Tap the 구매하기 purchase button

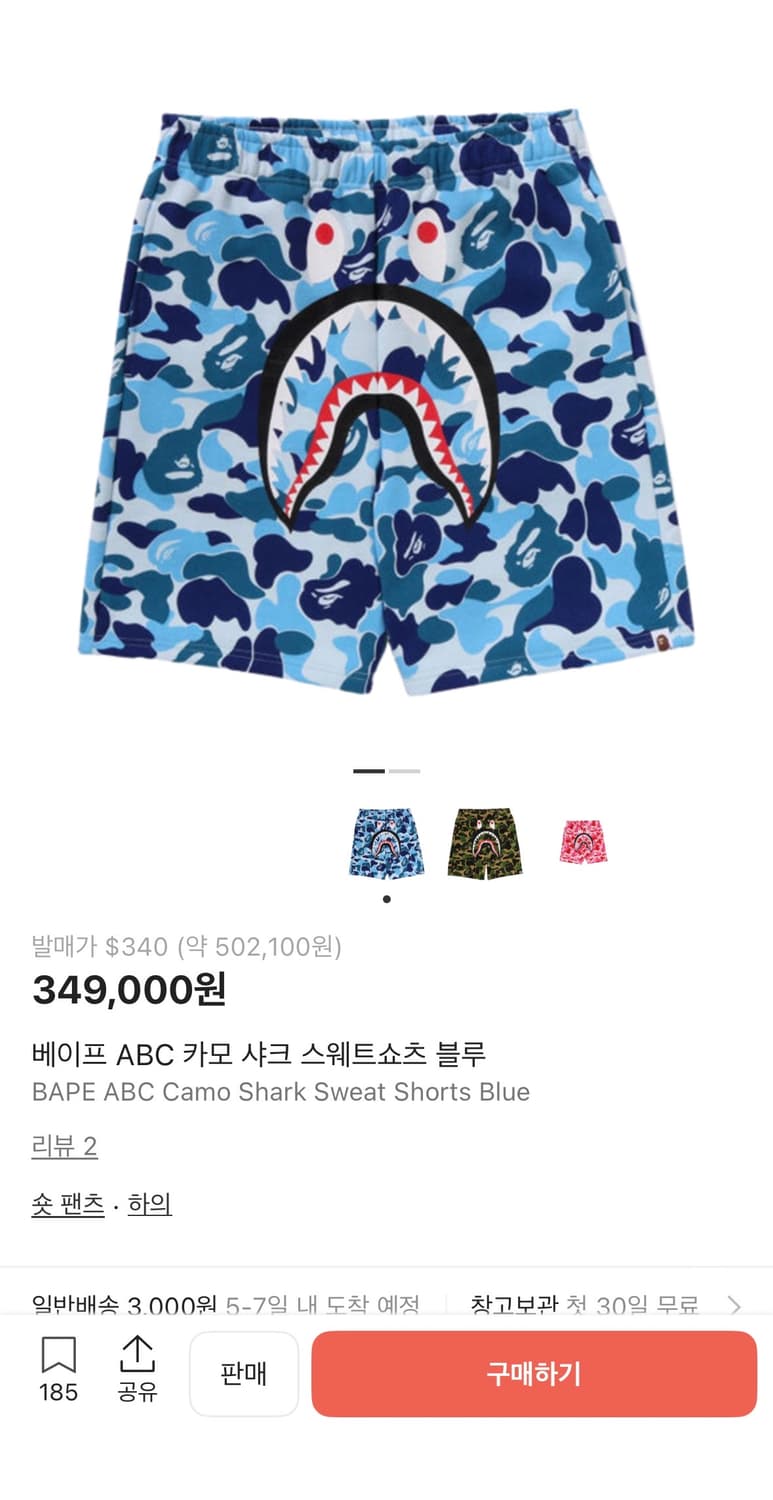point(533,1373)
